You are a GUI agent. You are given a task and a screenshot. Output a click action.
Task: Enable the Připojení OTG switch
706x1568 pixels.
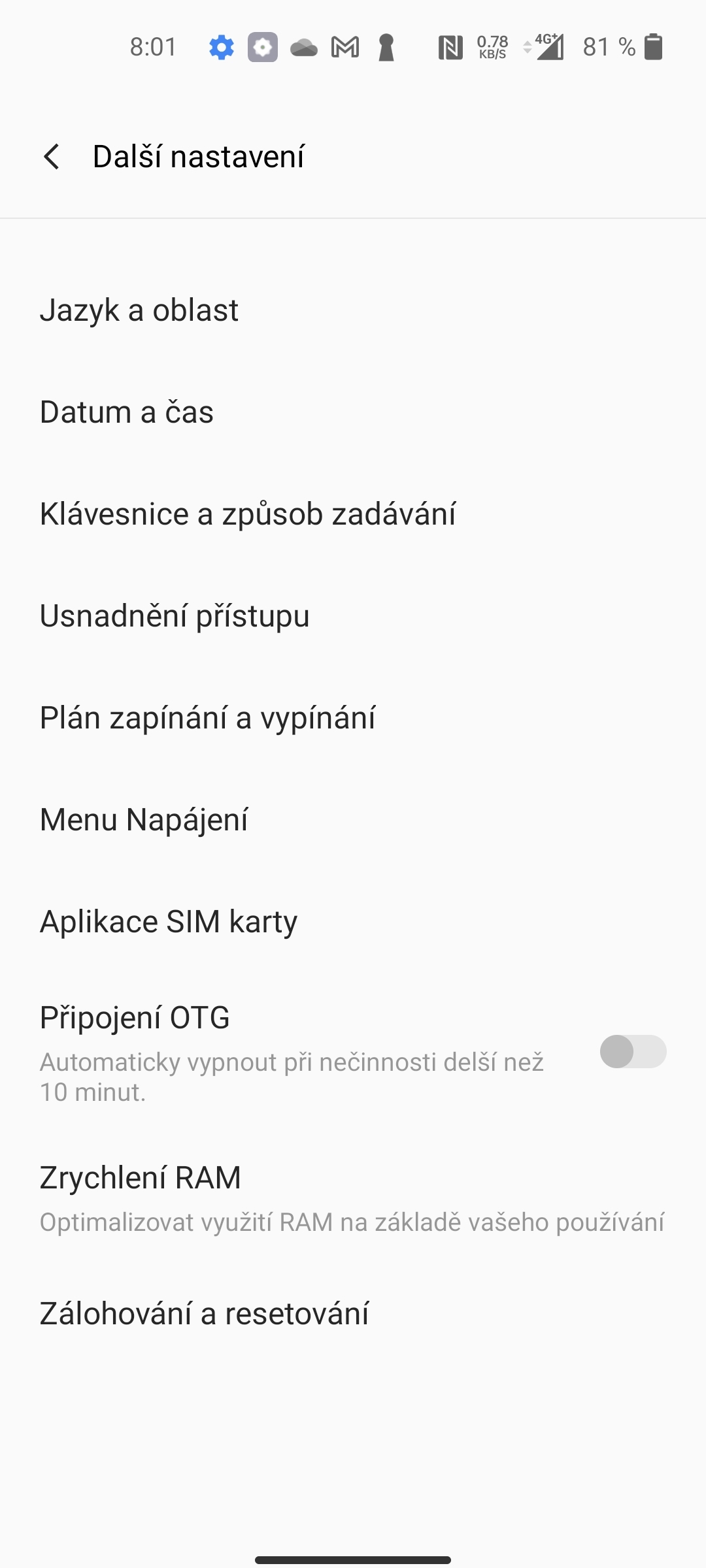coord(634,1049)
